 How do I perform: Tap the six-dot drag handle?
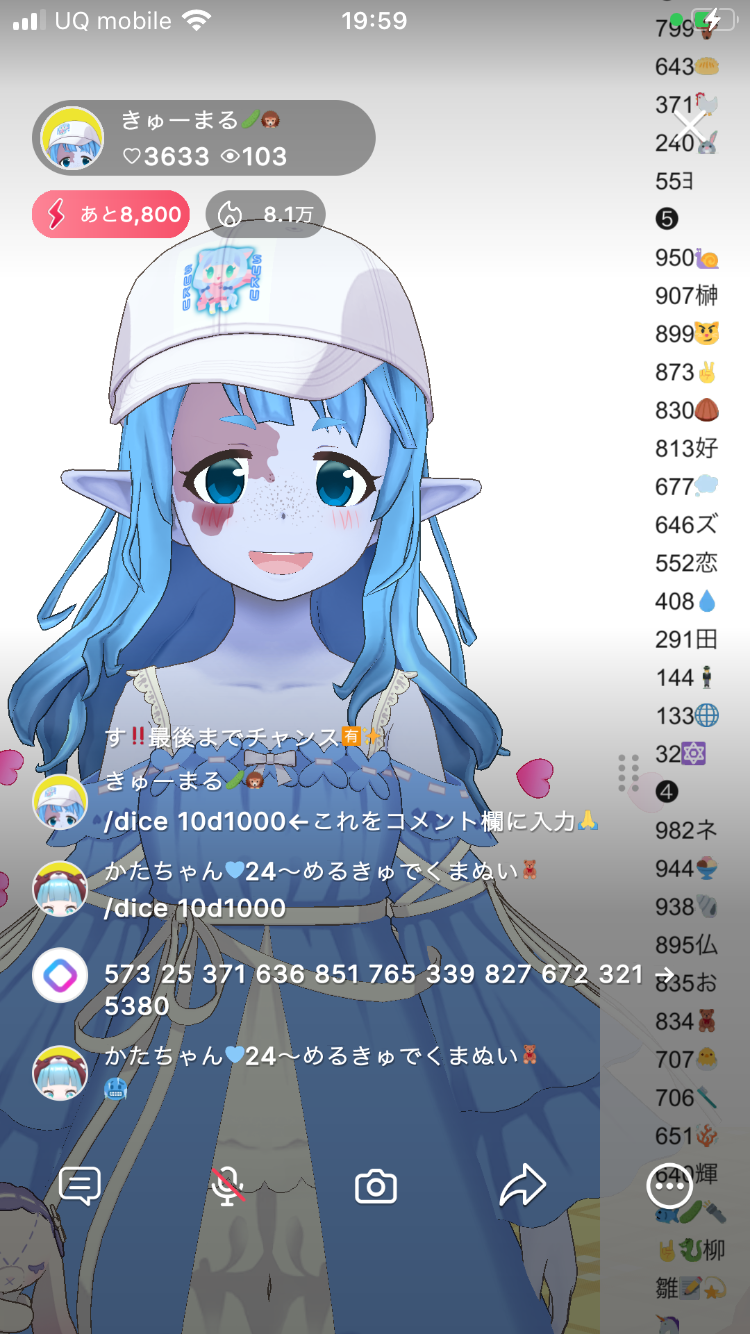[628, 772]
